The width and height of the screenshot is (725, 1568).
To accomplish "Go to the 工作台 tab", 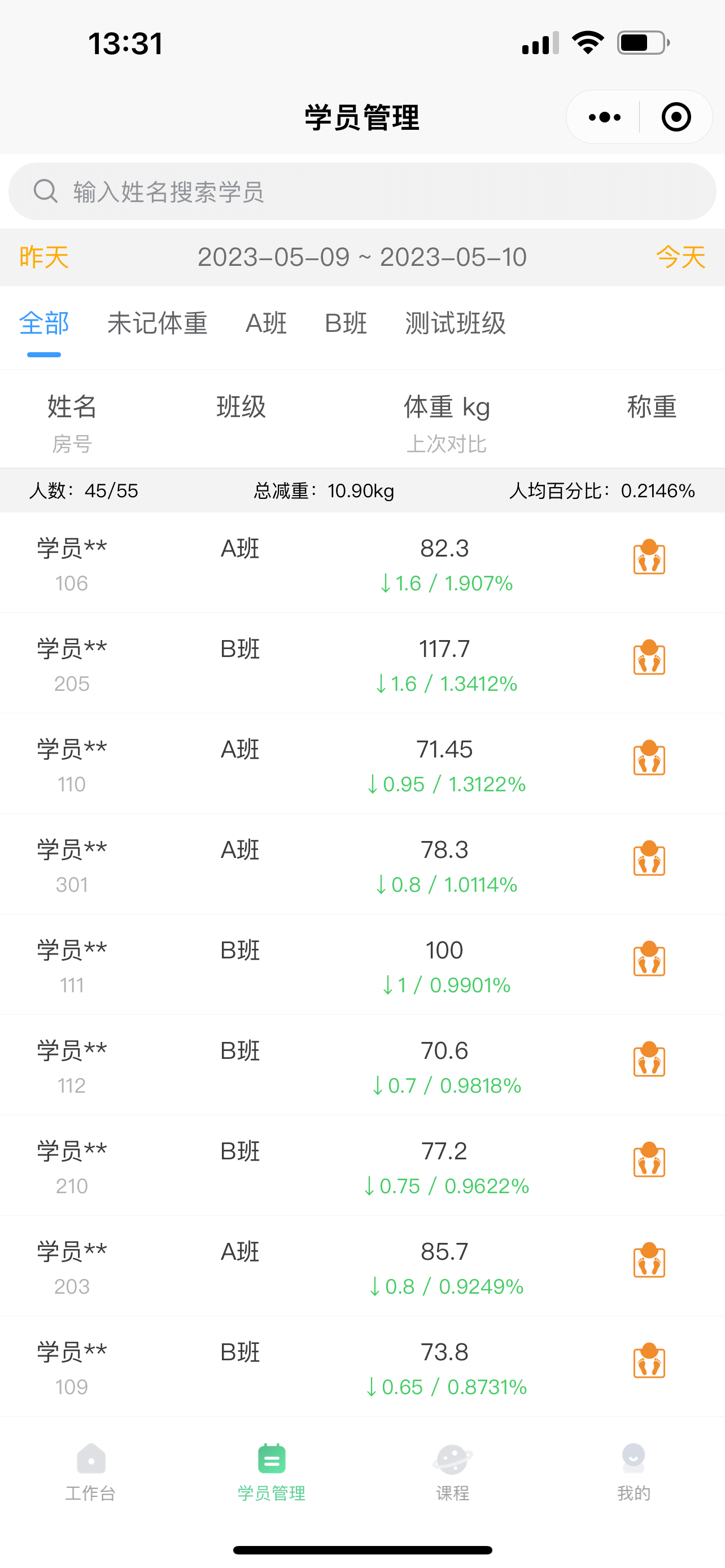I will (91, 1472).
